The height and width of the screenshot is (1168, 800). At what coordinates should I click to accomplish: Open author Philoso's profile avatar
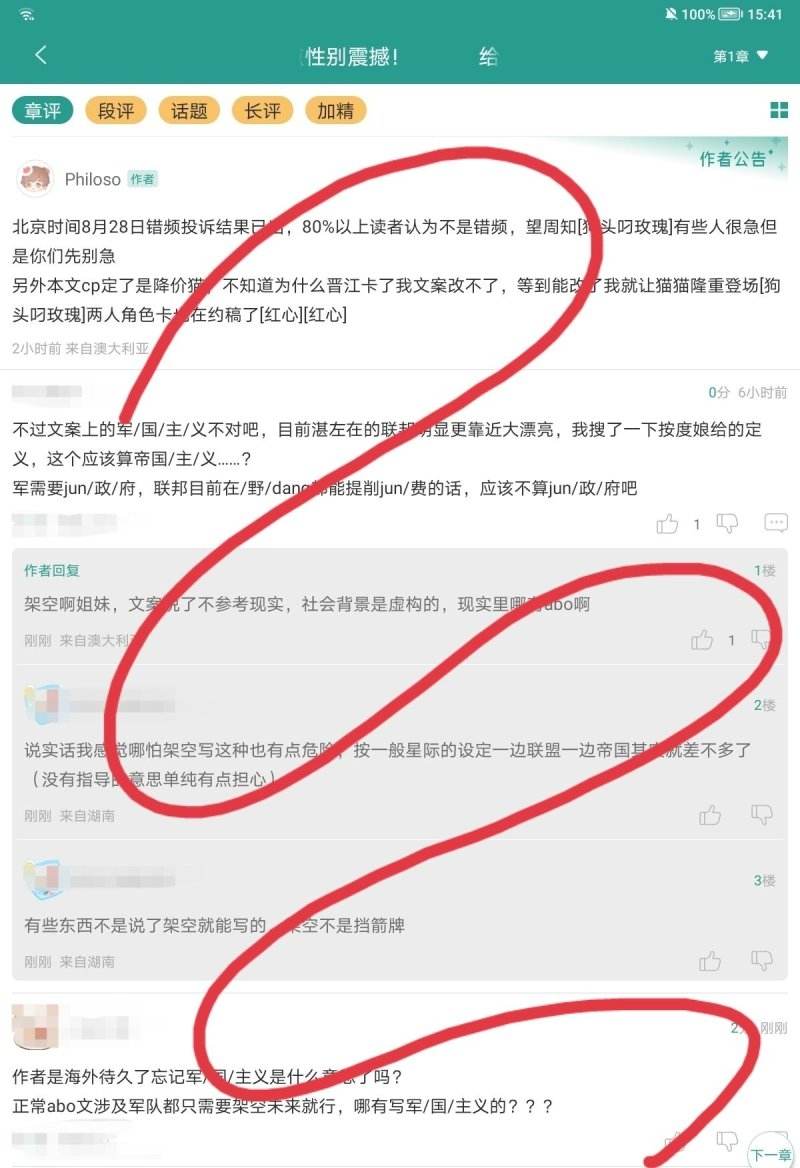click(36, 180)
